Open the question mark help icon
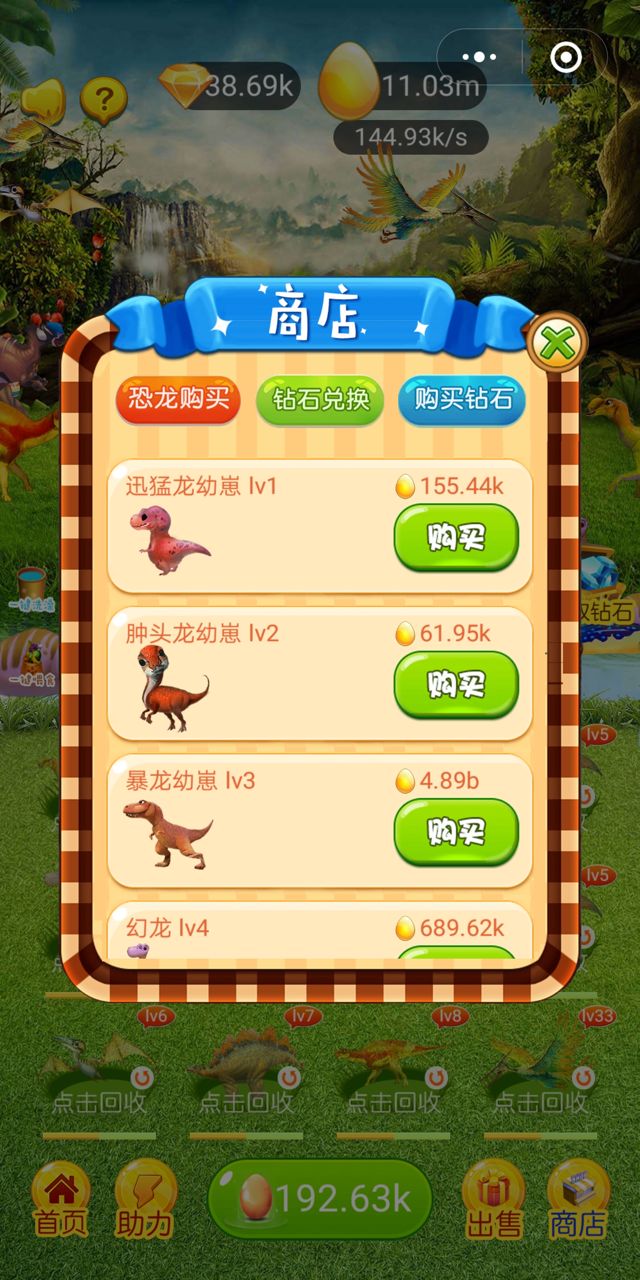The width and height of the screenshot is (640, 1280). coord(103,98)
